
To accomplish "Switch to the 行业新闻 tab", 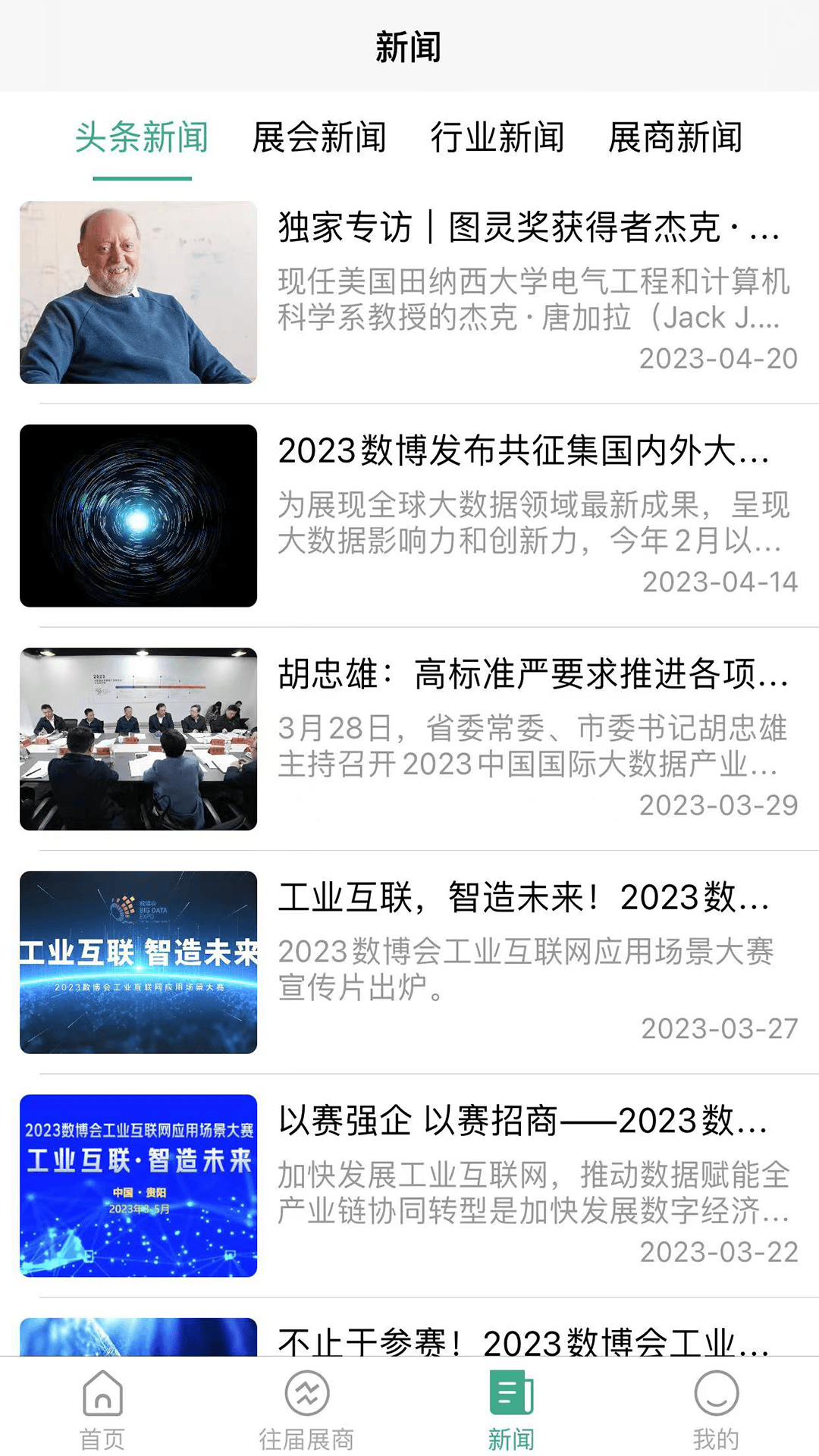I will point(498,139).
